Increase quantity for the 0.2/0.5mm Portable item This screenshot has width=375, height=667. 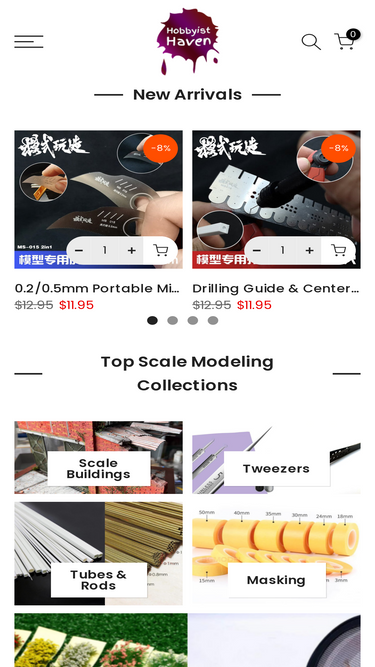point(131,251)
